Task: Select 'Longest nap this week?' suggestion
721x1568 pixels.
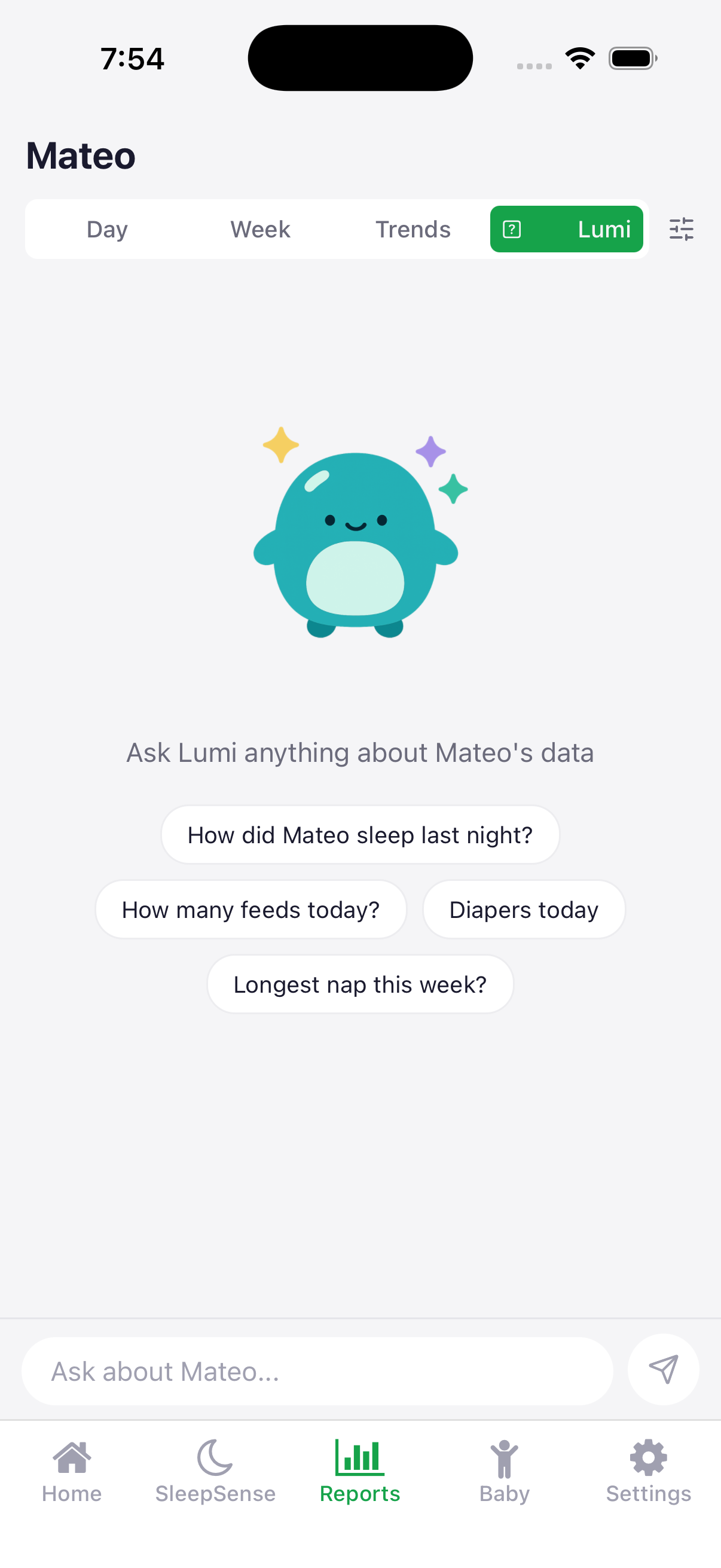Action: pos(360,984)
